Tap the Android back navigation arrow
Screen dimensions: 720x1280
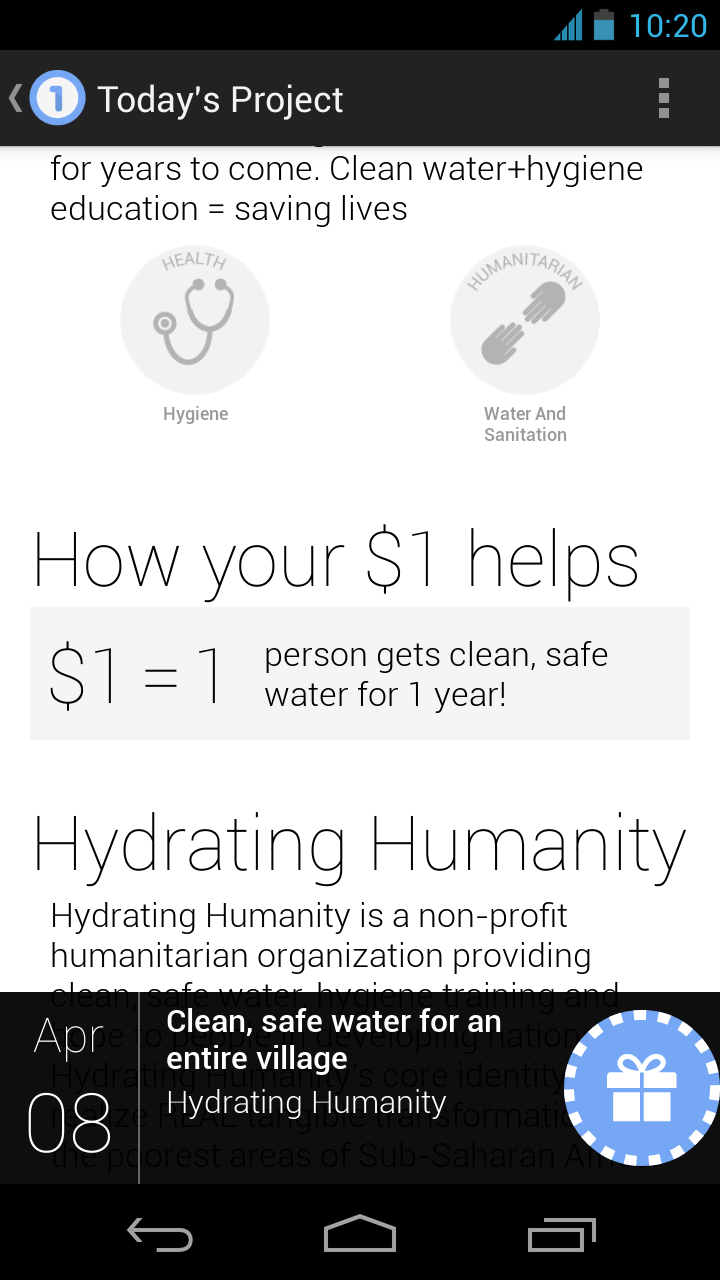(x=159, y=1234)
